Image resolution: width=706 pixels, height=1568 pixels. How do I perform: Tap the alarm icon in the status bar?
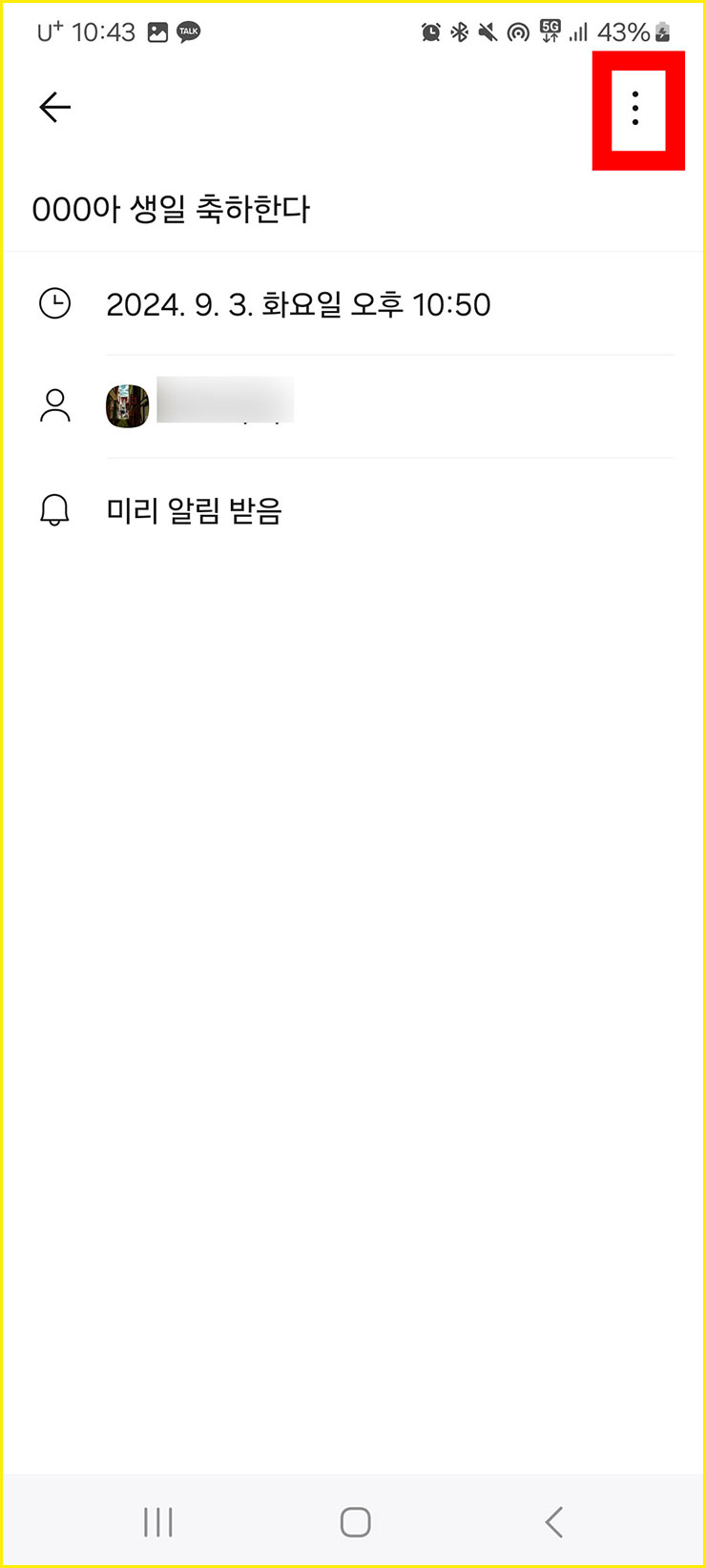point(431,31)
